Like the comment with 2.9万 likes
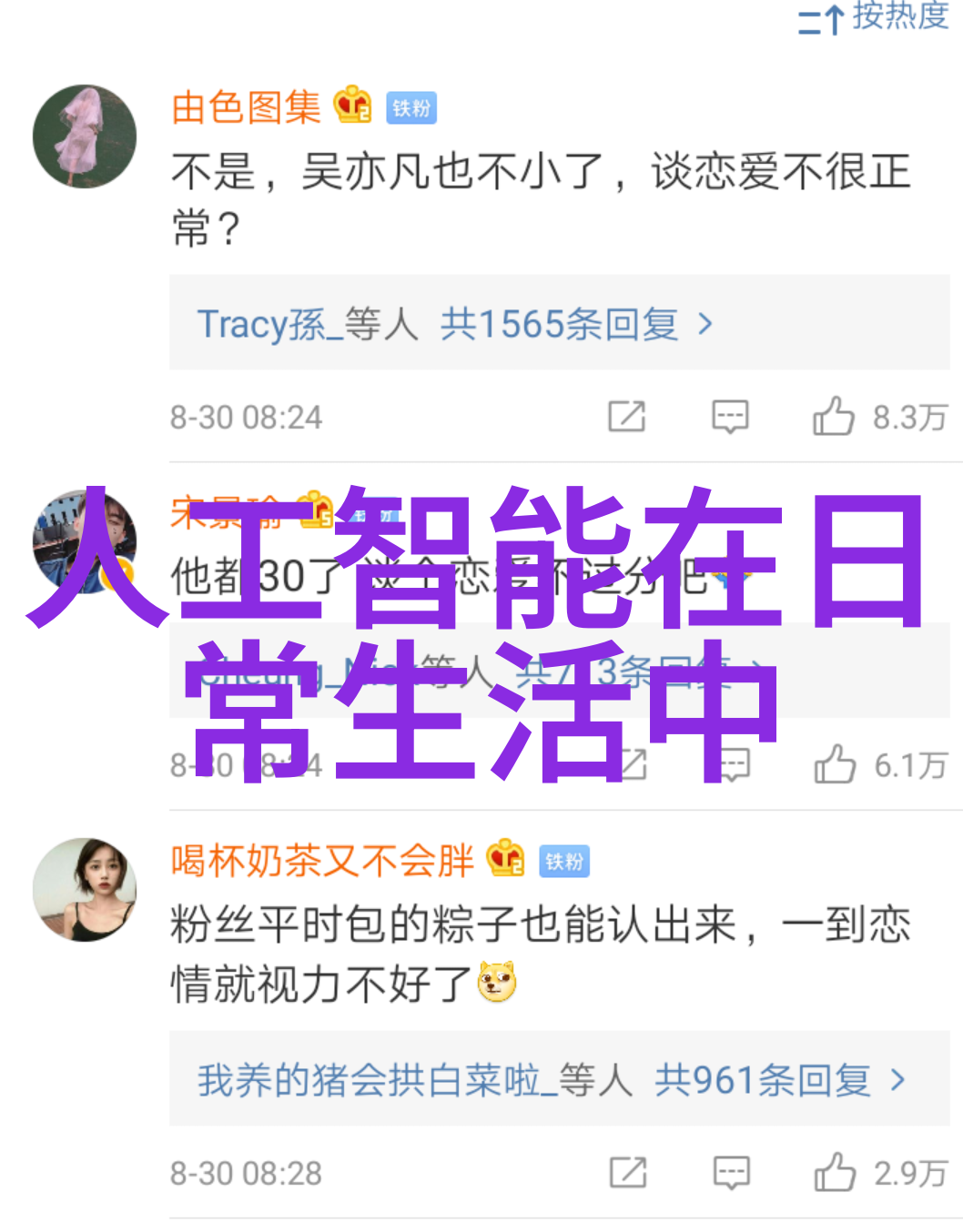The image size is (963, 1232). click(x=835, y=1173)
